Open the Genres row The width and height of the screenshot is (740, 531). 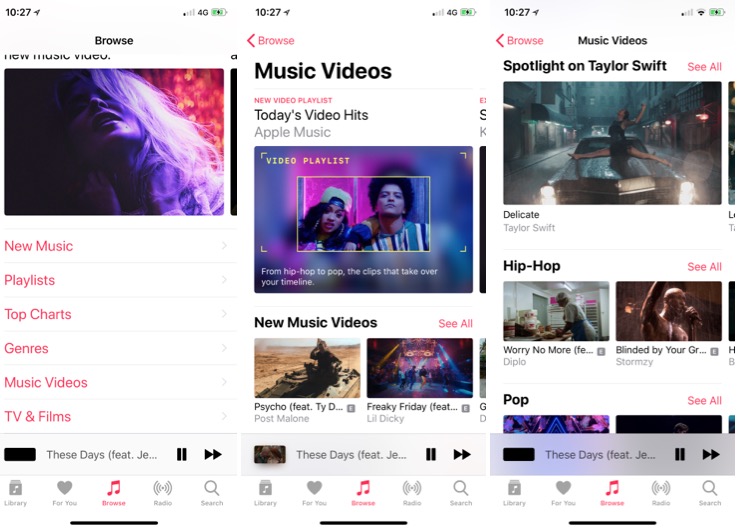(x=115, y=348)
